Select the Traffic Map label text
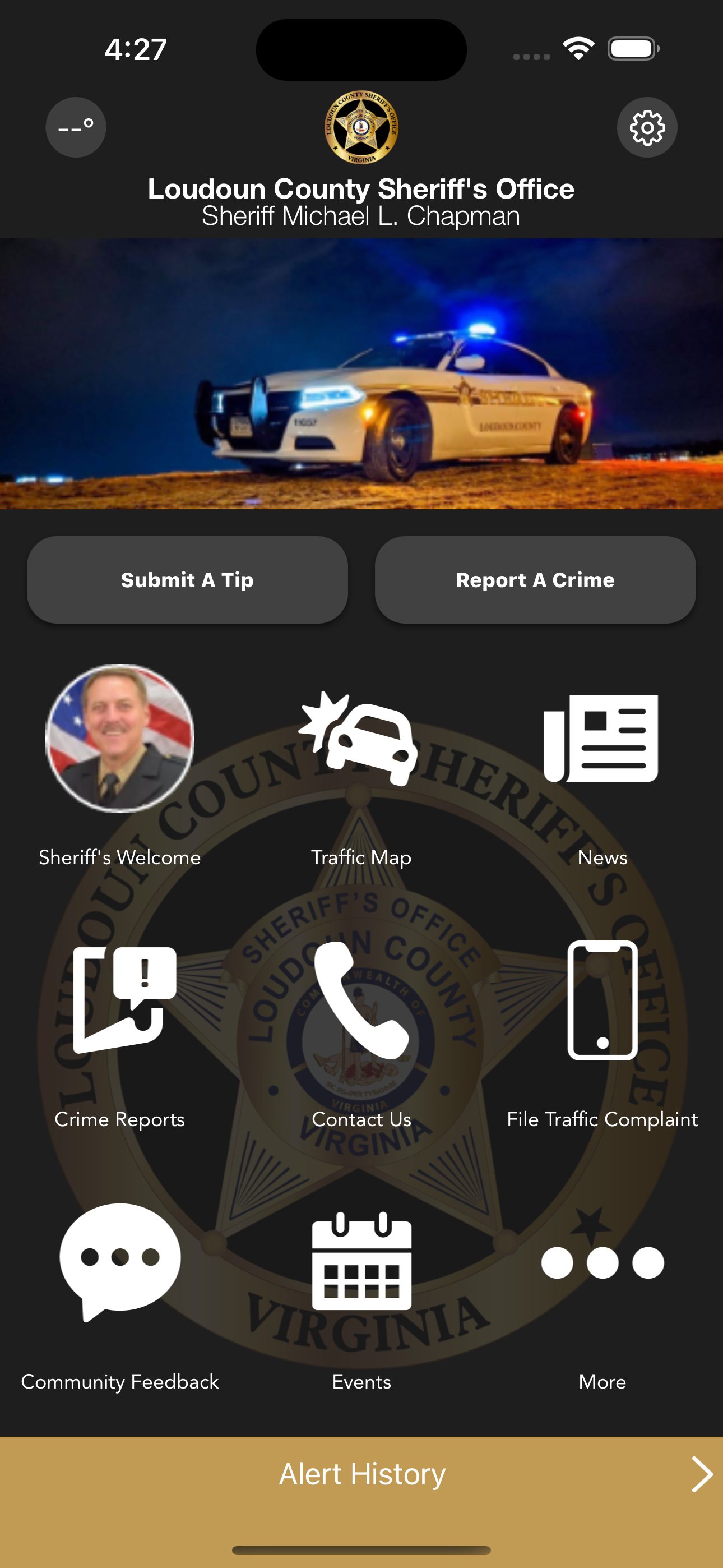This screenshot has height=1568, width=723. point(361,857)
